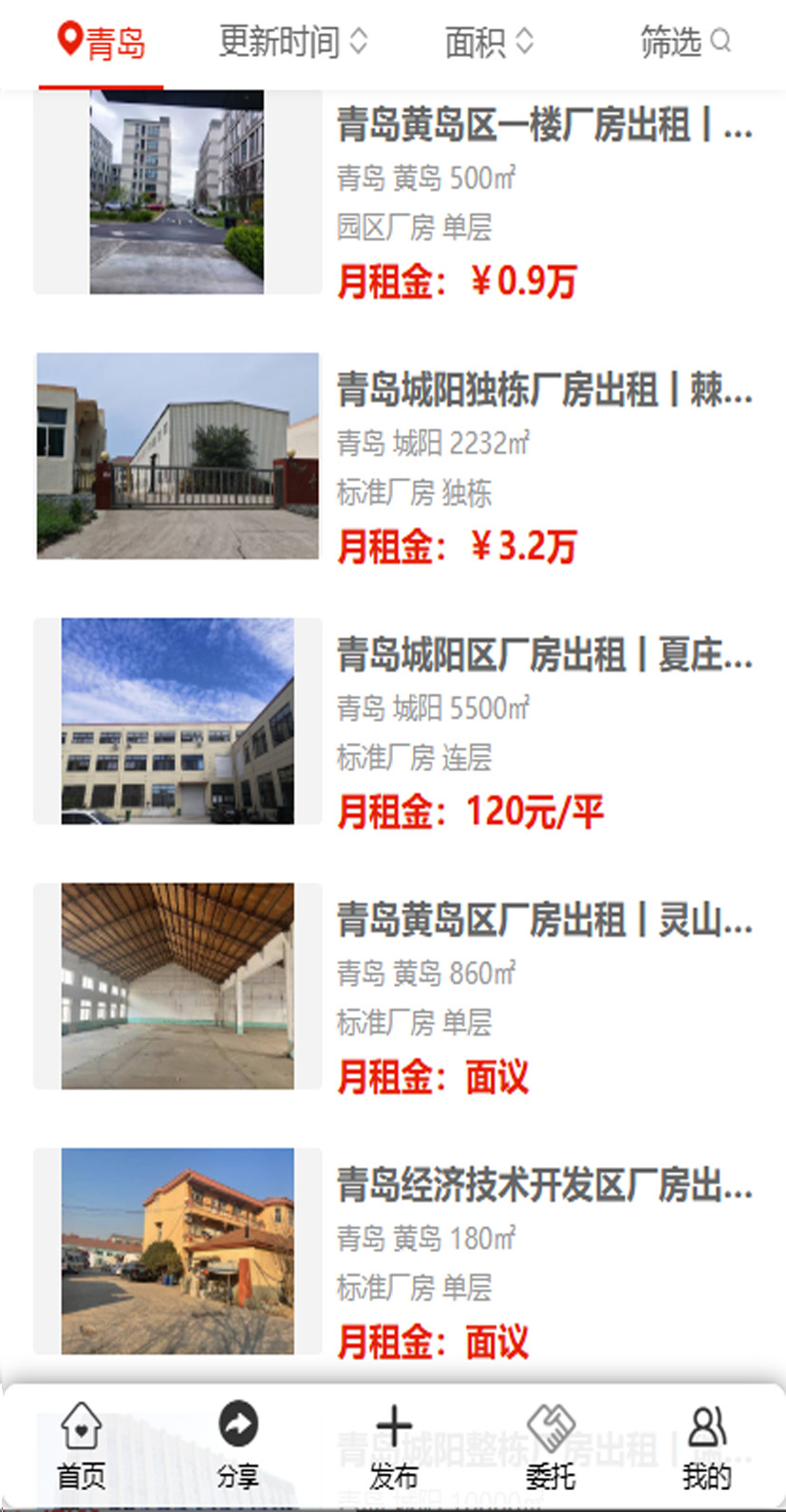The image size is (786, 1512).
Task: Open the 筛选 filter options
Action: point(684,42)
